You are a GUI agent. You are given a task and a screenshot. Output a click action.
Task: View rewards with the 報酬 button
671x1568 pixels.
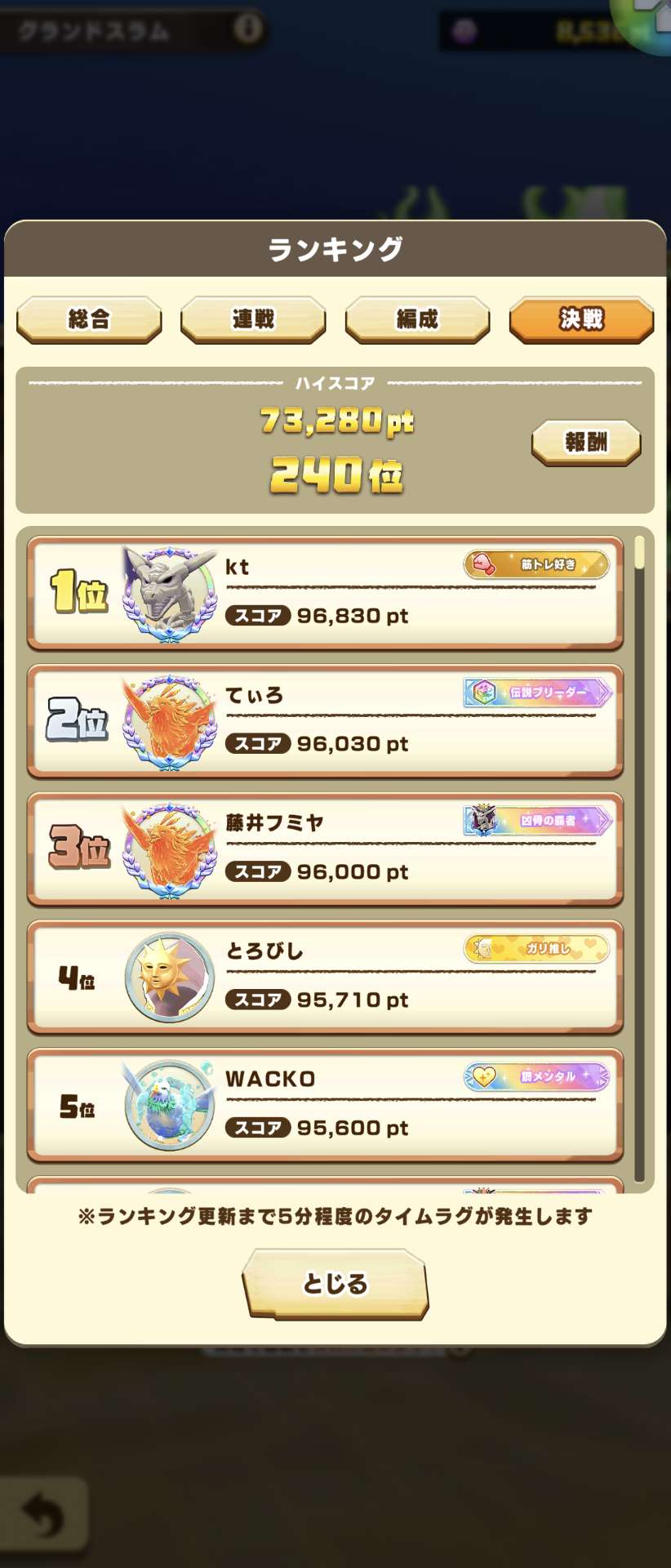586,443
